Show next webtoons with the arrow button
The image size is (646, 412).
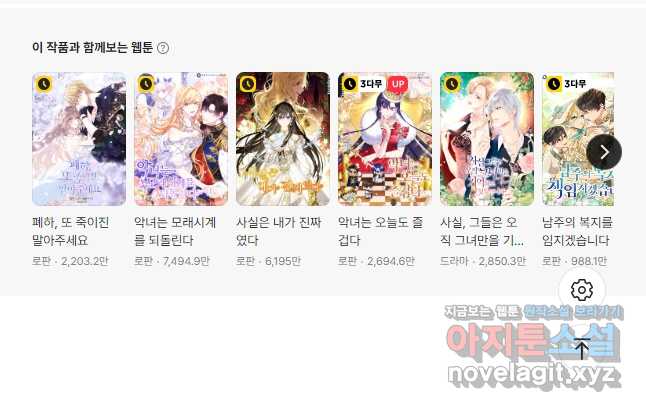[604, 152]
